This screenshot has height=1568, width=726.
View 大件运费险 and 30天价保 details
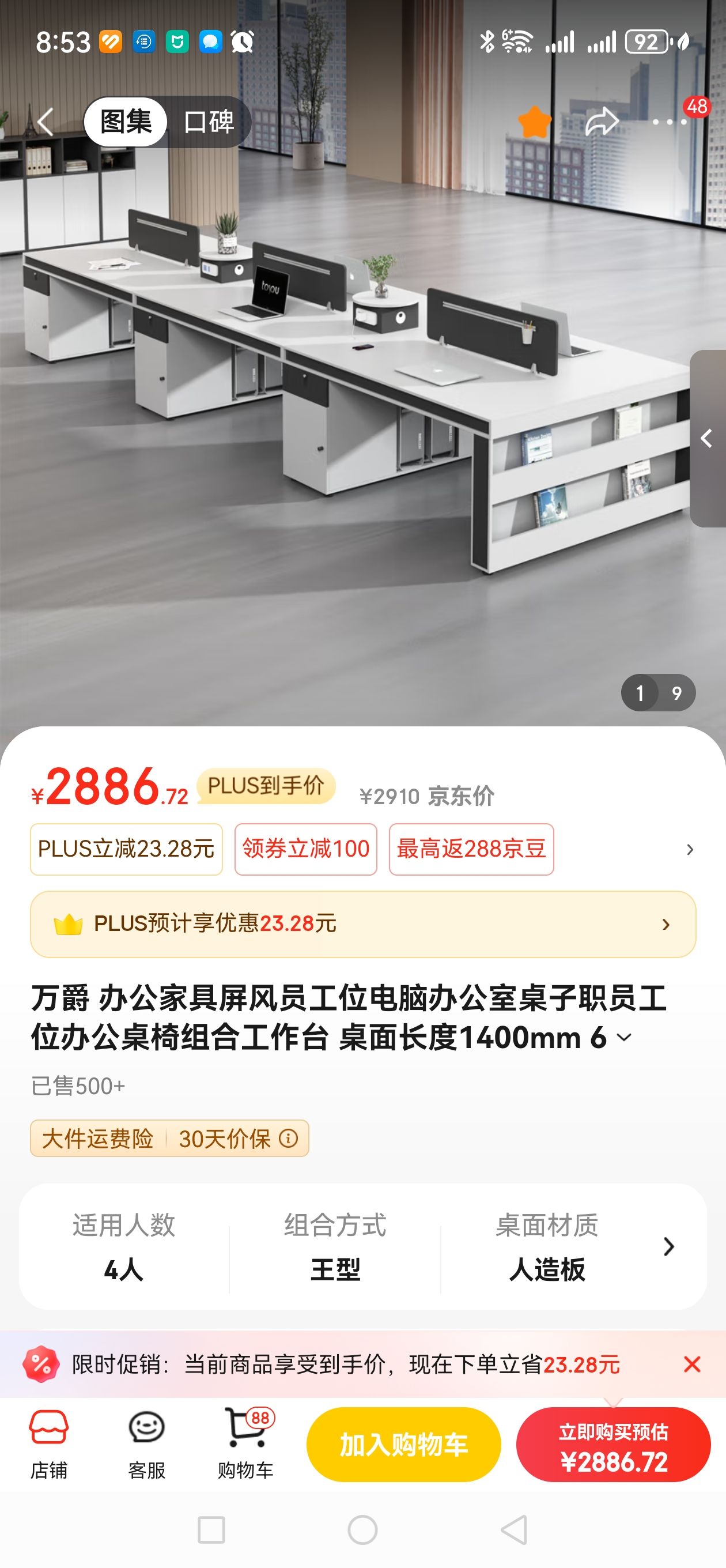coord(170,1139)
